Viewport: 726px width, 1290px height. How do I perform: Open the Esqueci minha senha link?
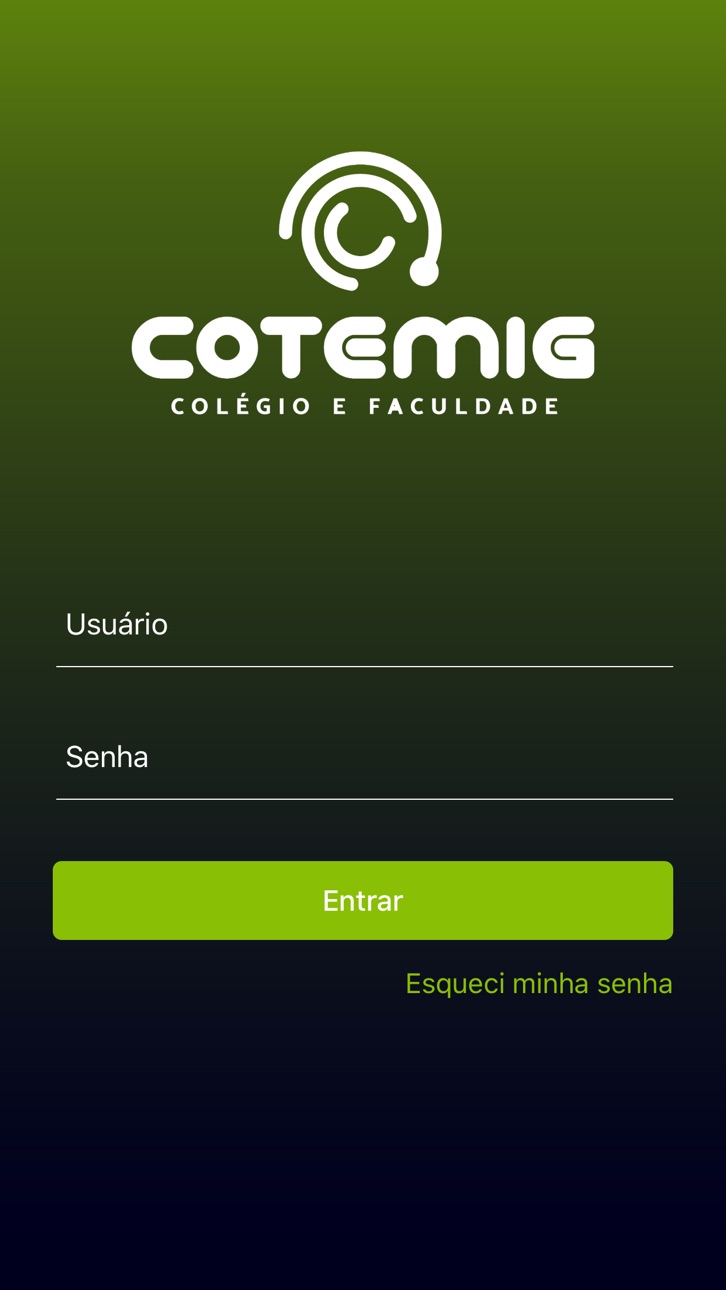(539, 984)
